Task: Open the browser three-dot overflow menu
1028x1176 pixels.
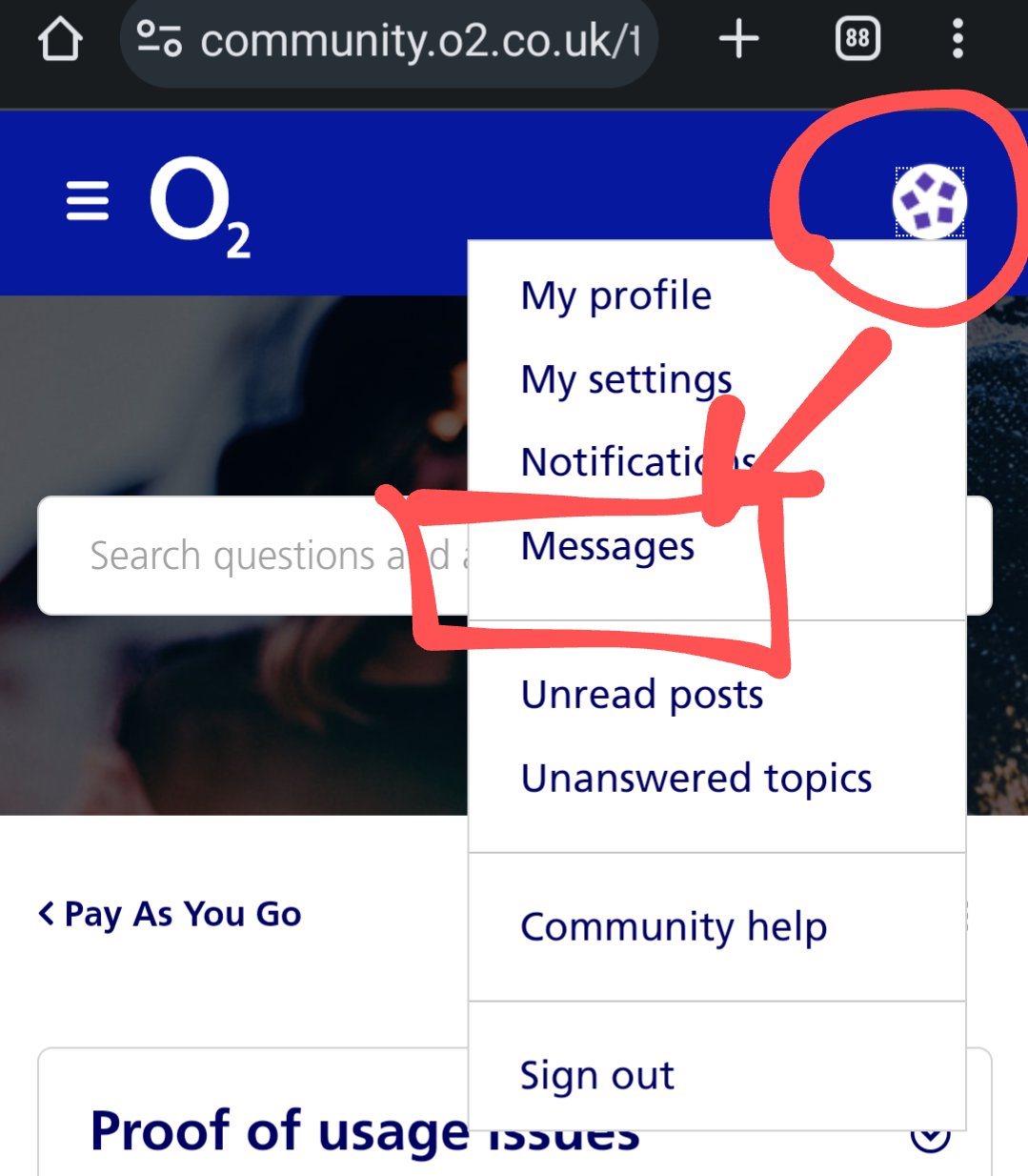Action: point(957,38)
